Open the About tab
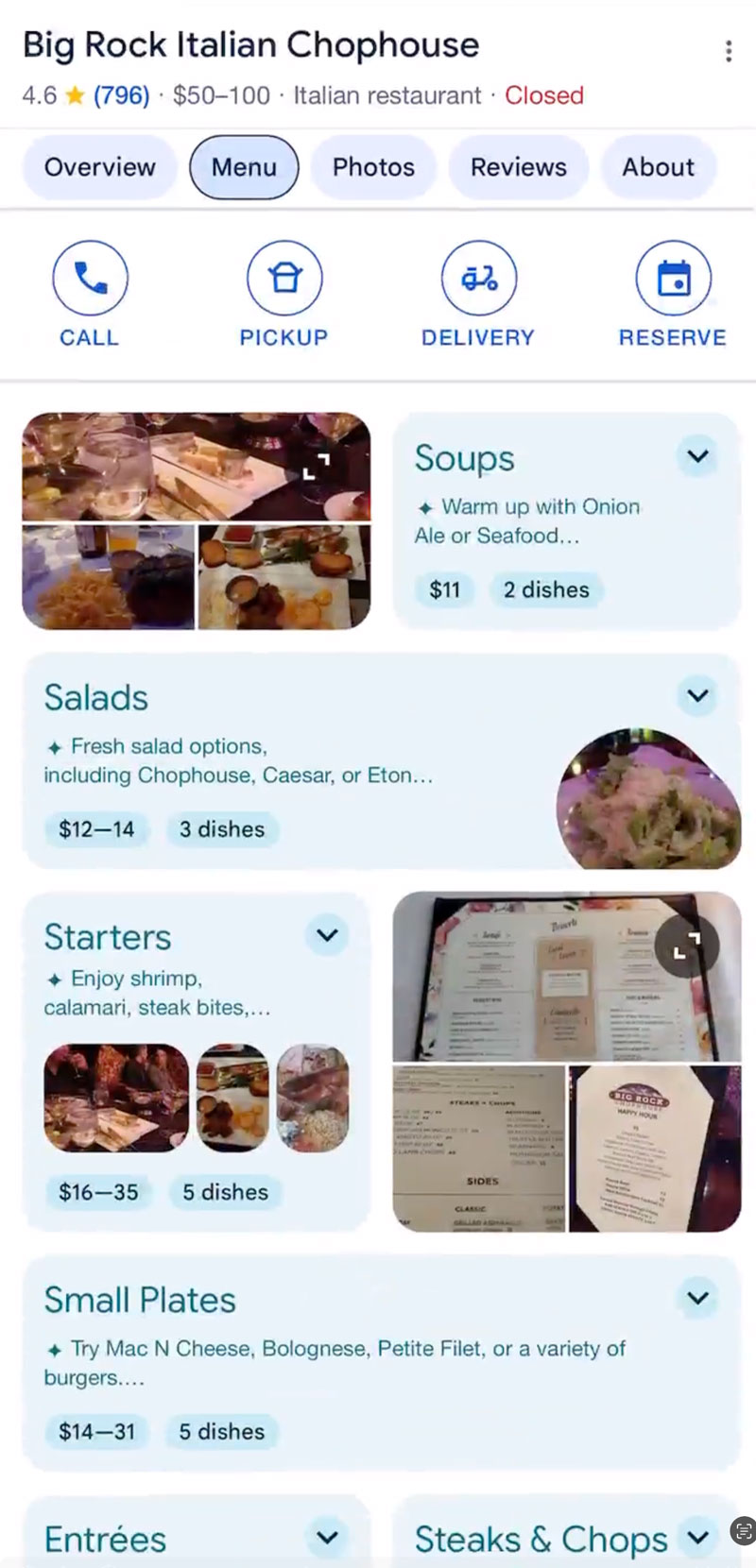Image resolution: width=756 pixels, height=1568 pixels. tap(658, 167)
